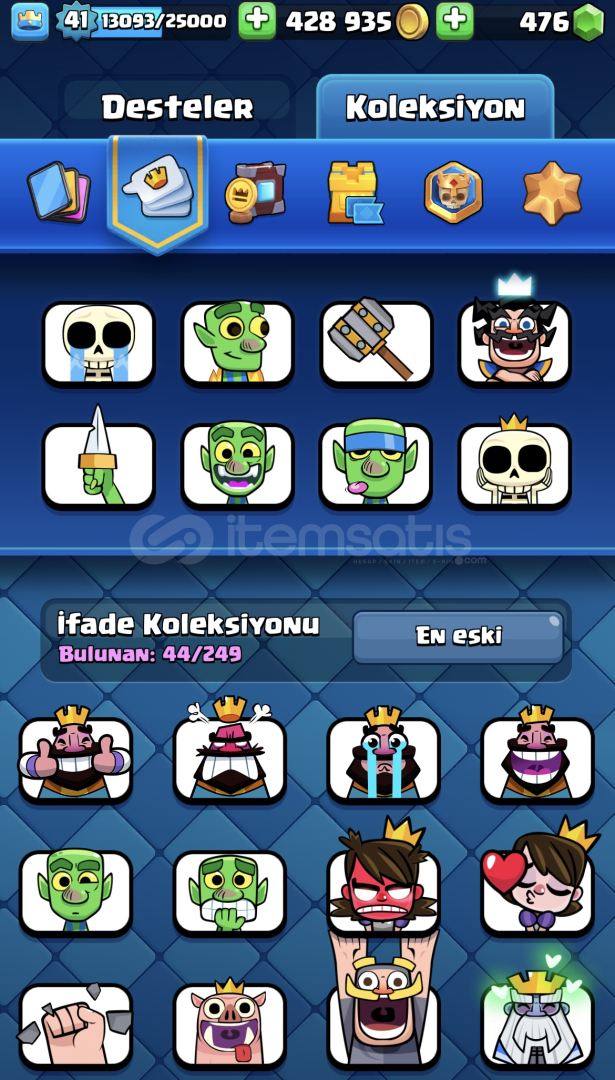Screen dimensions: 615x1080
Task: Select the princess kiss heart emote
Action: (538, 880)
